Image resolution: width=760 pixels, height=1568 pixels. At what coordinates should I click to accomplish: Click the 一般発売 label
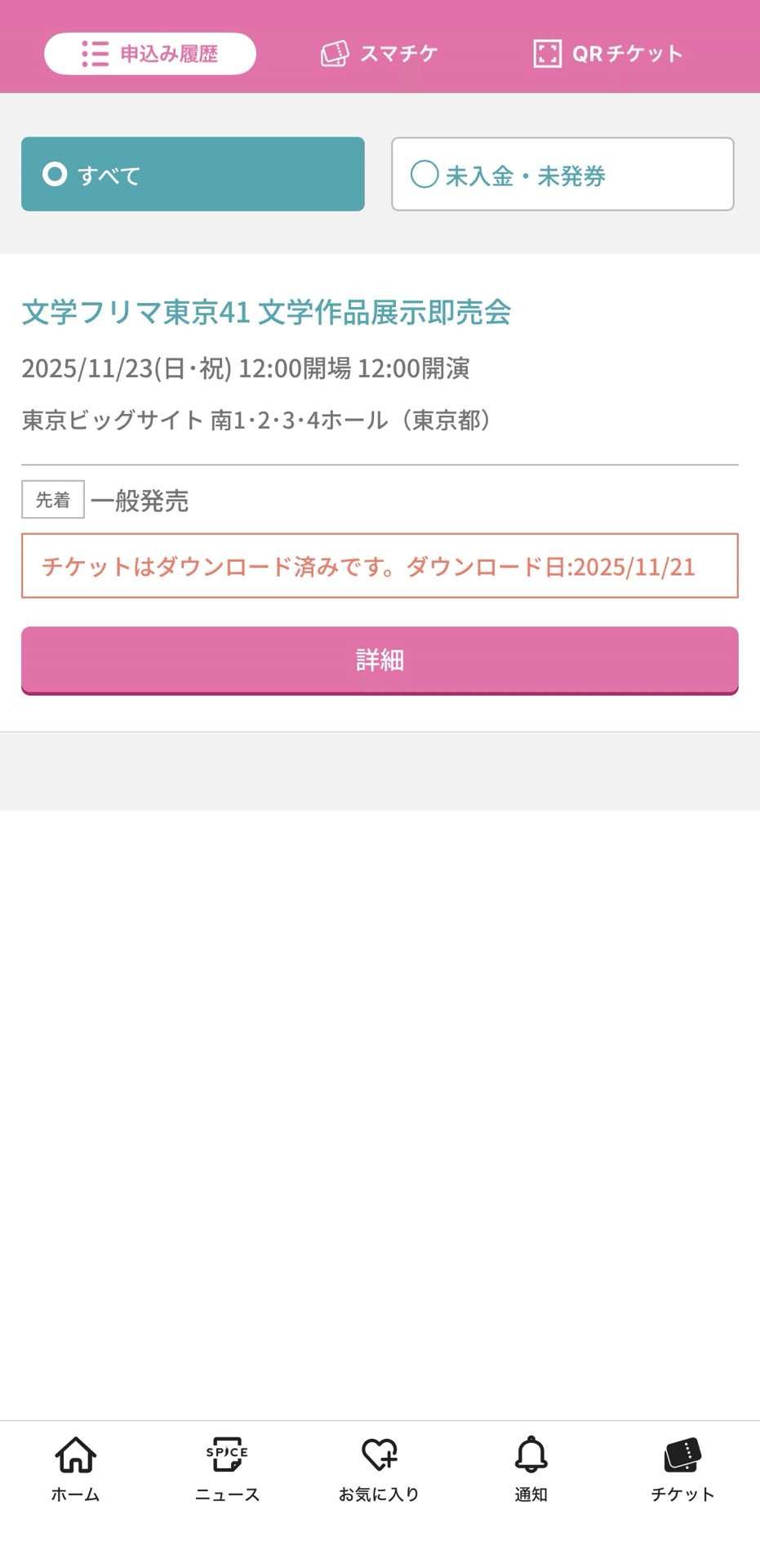tap(140, 501)
